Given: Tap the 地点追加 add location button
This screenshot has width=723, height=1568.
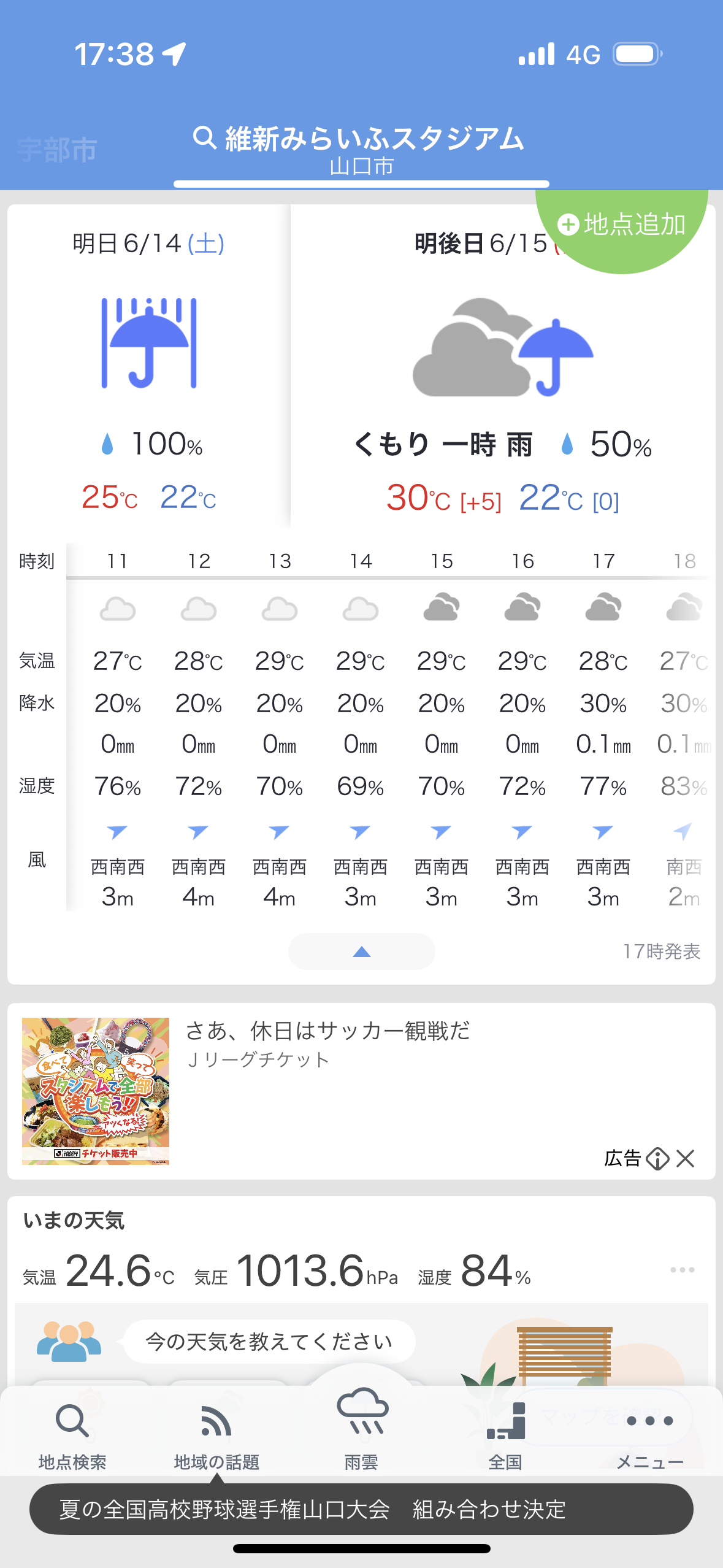Looking at the screenshot, I should 622,225.
